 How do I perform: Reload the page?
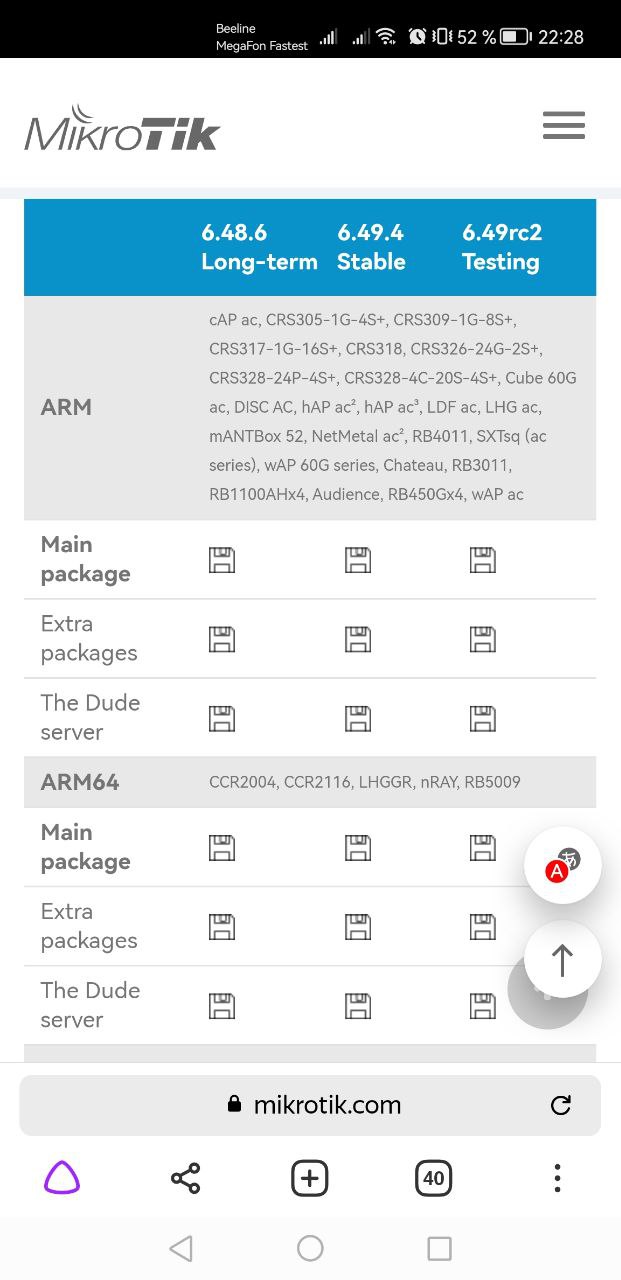(561, 1105)
